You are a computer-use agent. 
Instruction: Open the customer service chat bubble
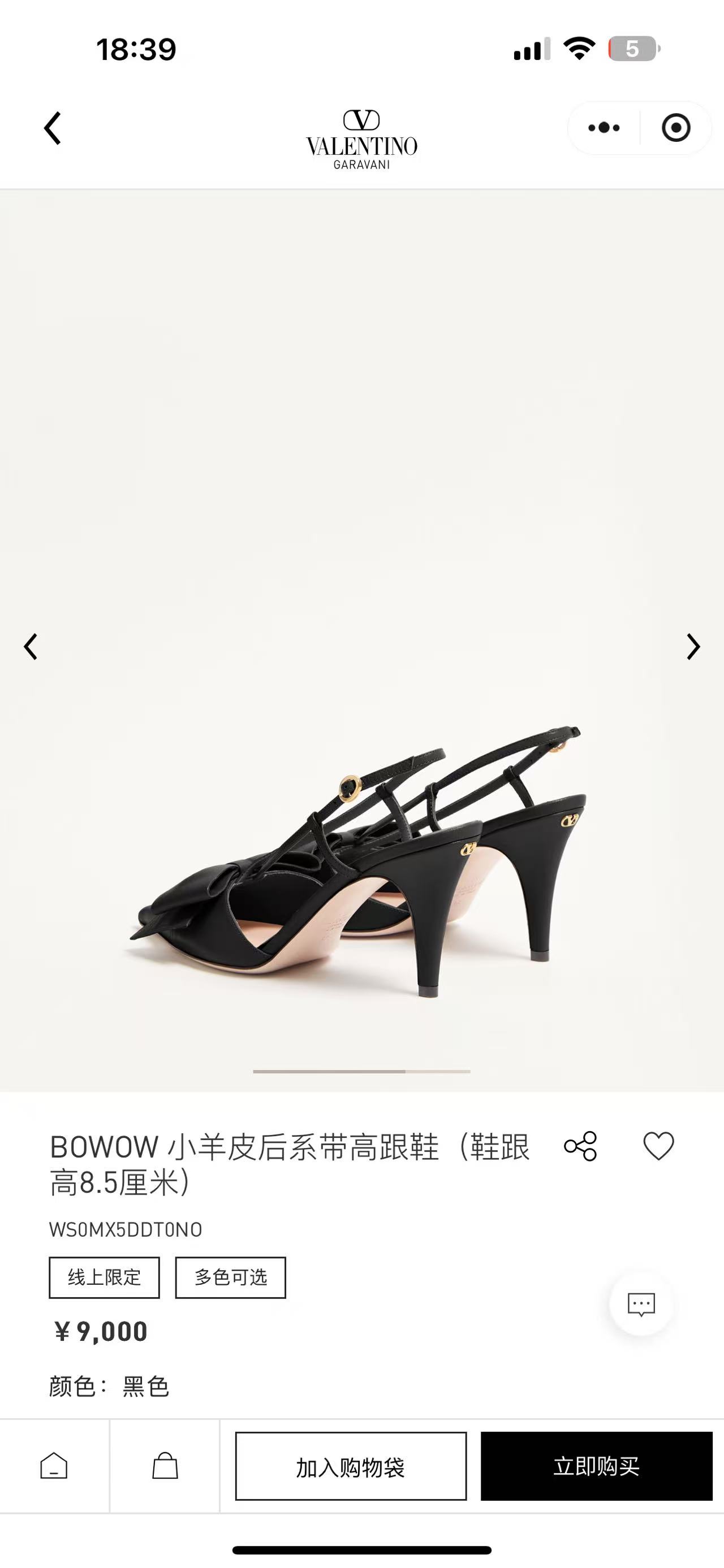click(641, 1304)
